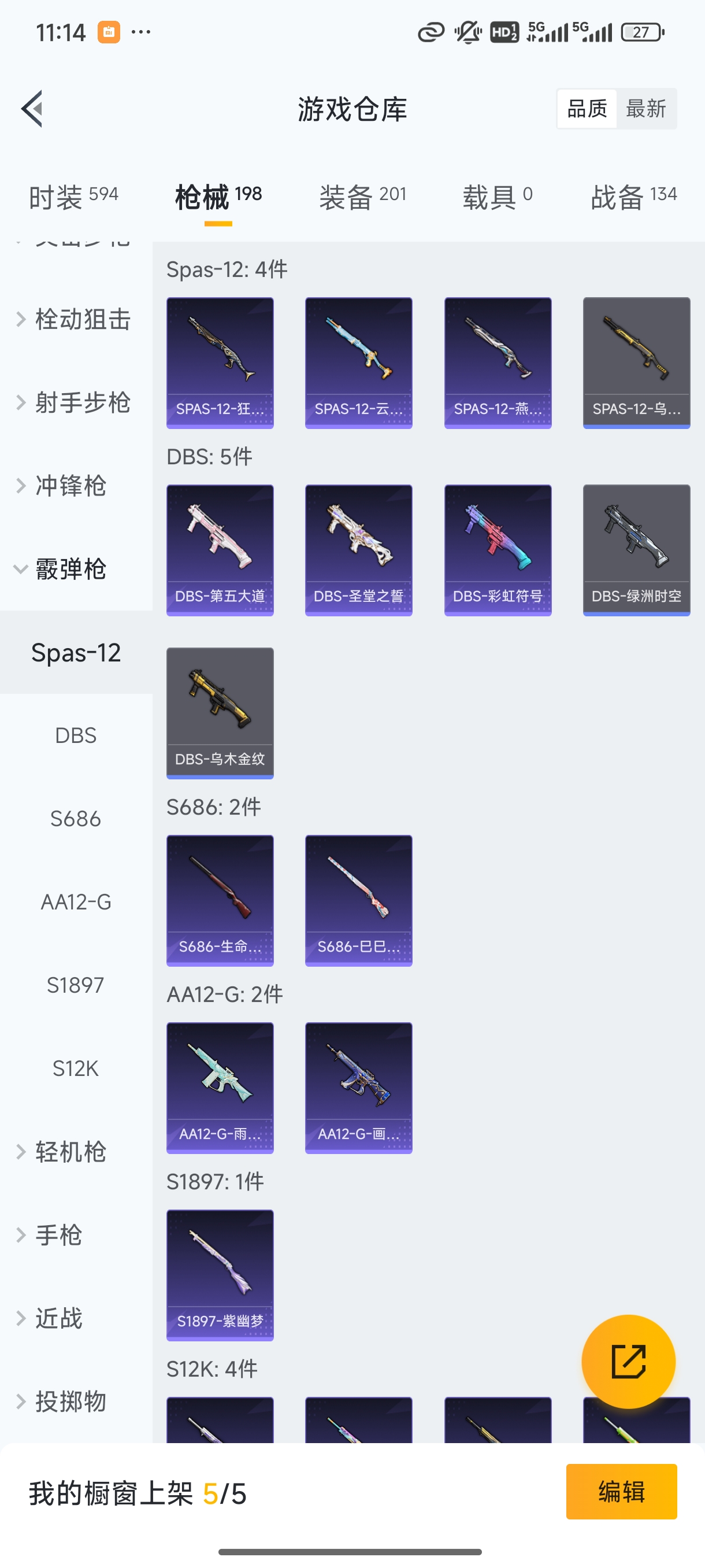
Task: Expand the 轻机枪 category
Action: point(70,1152)
